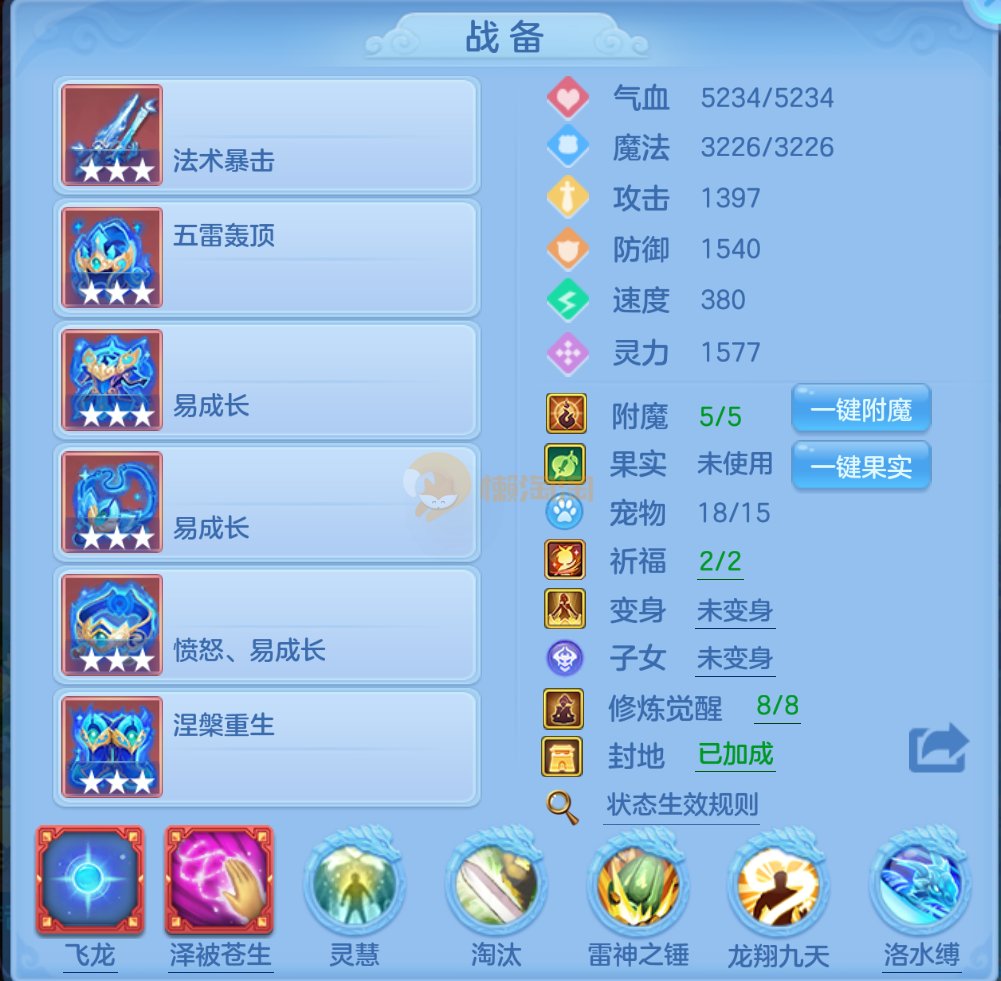Tap the 一键附魔 button
The height and width of the screenshot is (981, 1001).
(x=860, y=410)
